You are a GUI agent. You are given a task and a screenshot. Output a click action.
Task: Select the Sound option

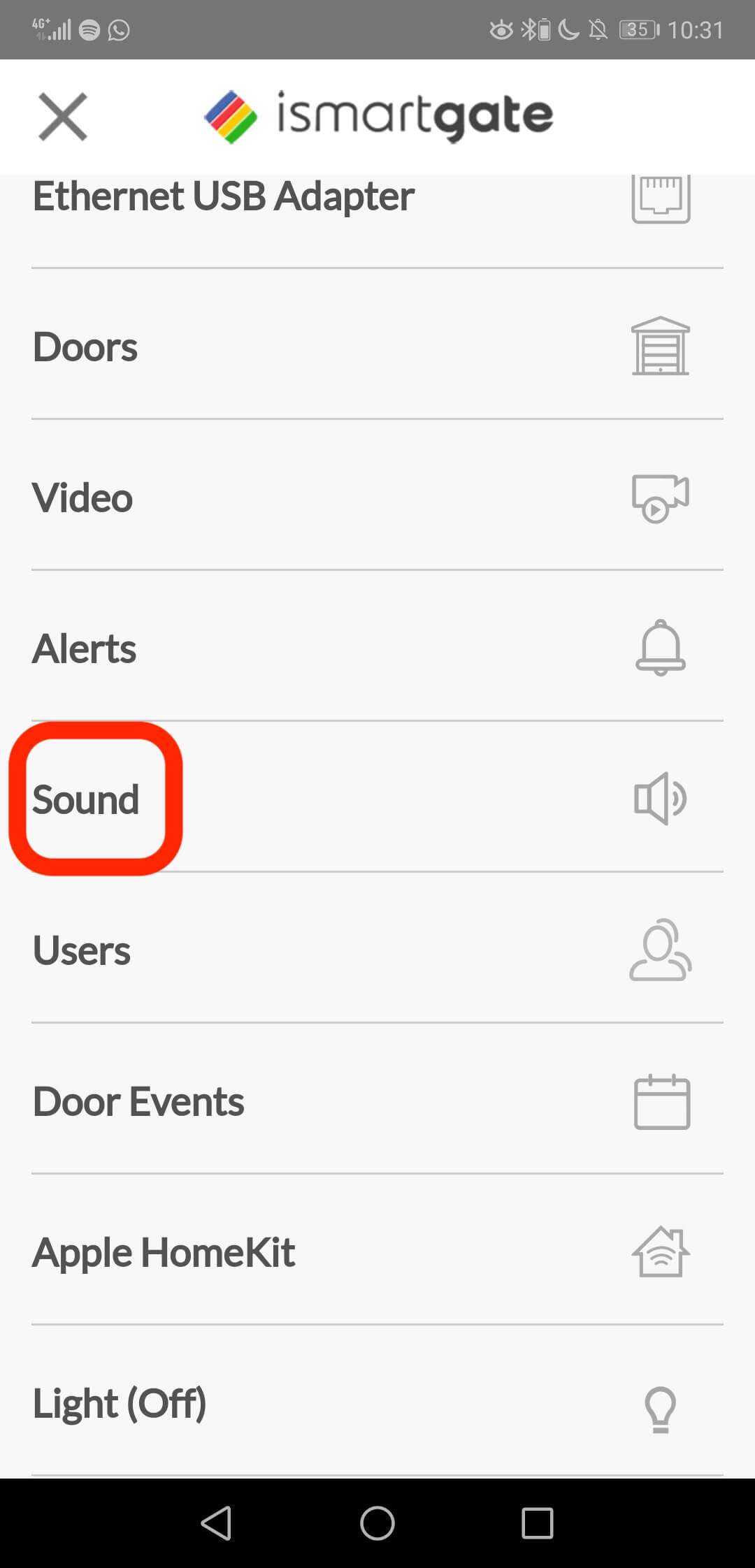pyautogui.click(x=377, y=798)
